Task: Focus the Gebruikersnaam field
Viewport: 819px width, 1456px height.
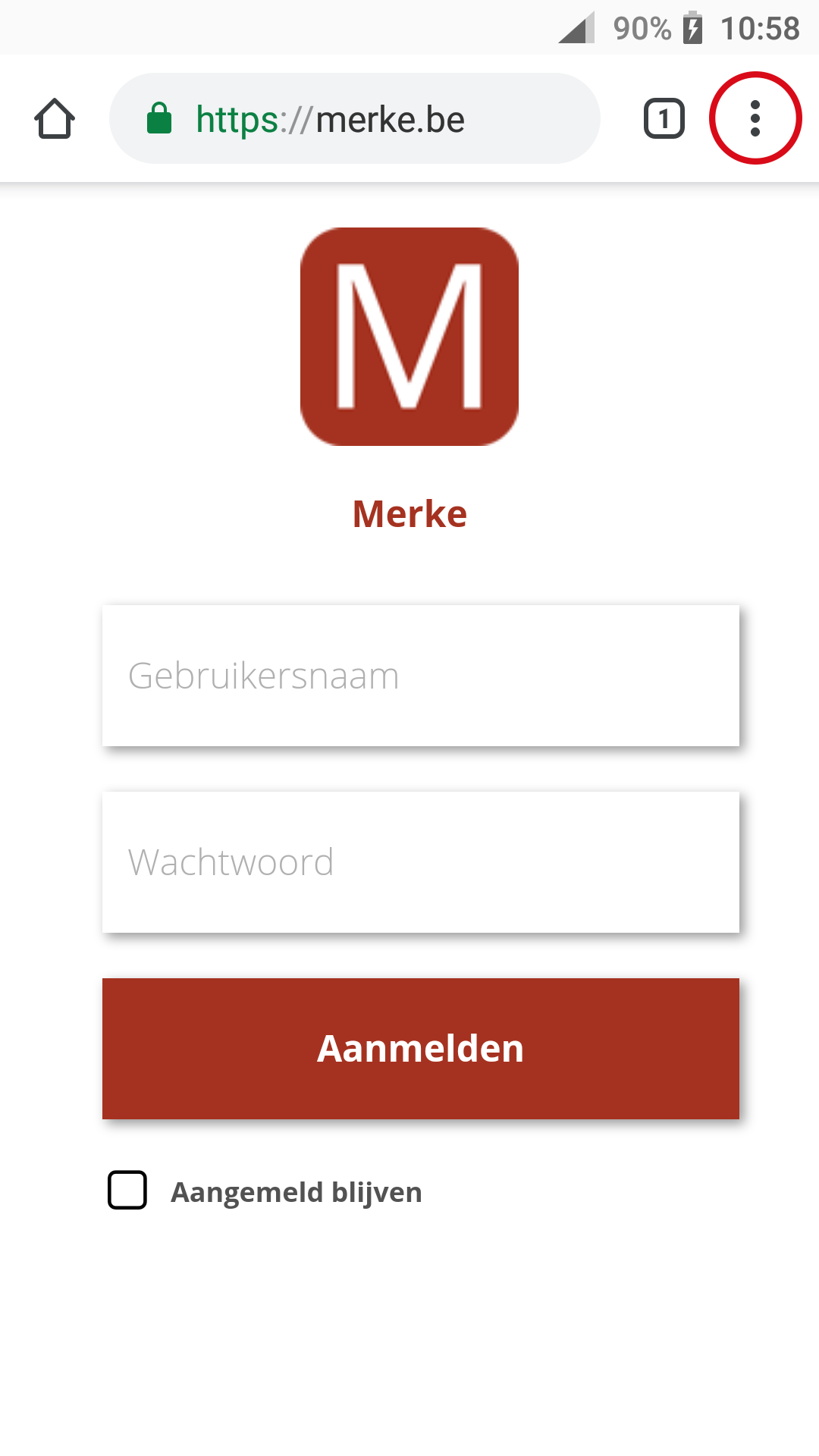Action: click(x=420, y=676)
